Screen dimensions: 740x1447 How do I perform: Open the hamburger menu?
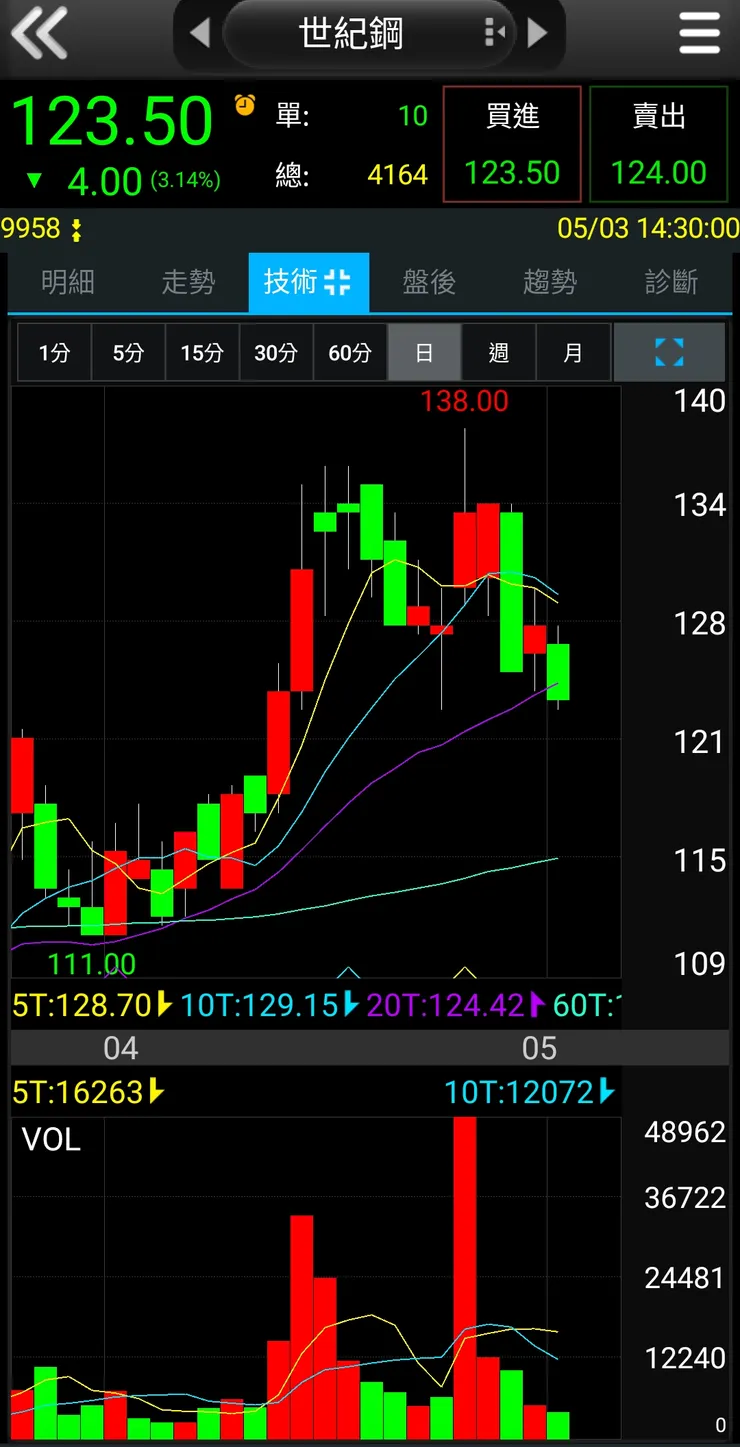click(699, 34)
